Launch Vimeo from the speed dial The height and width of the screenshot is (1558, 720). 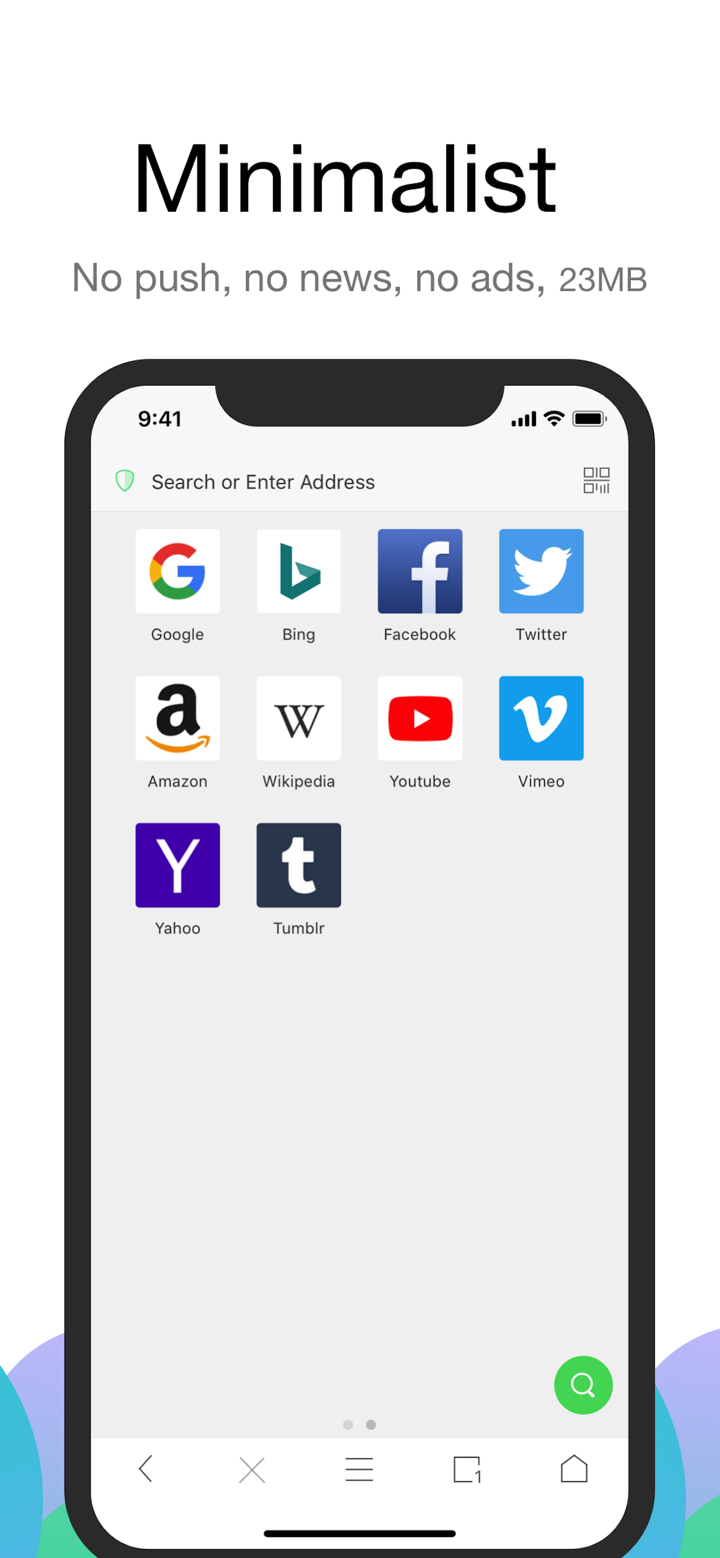click(x=541, y=718)
